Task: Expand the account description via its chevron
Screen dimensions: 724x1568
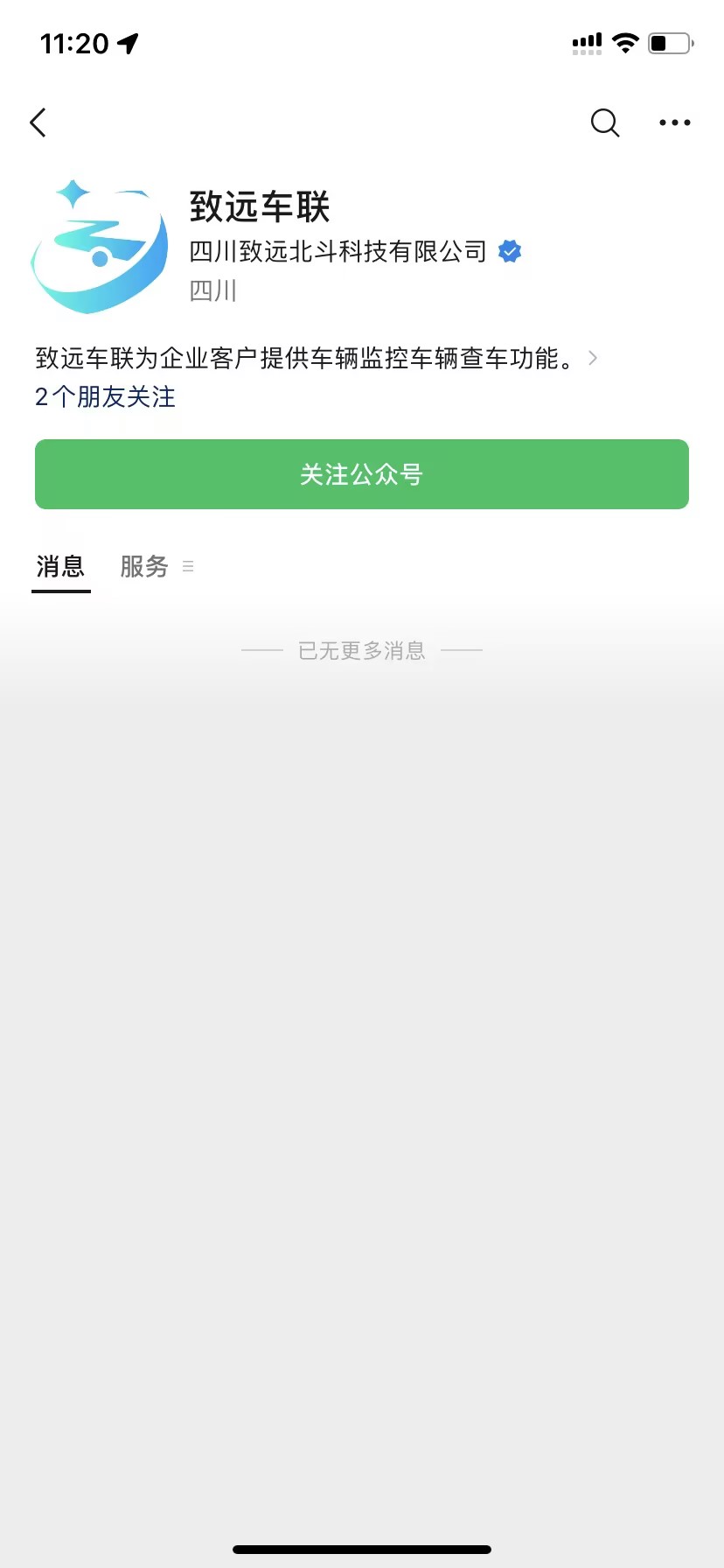Action: [593, 358]
